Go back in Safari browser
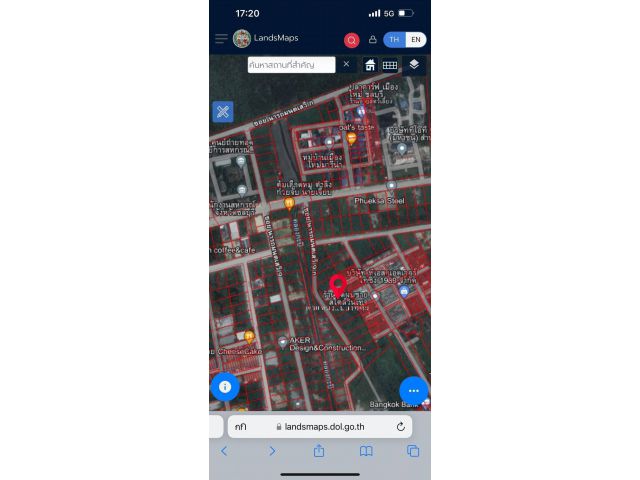This screenshot has width=640, height=480. (x=224, y=451)
